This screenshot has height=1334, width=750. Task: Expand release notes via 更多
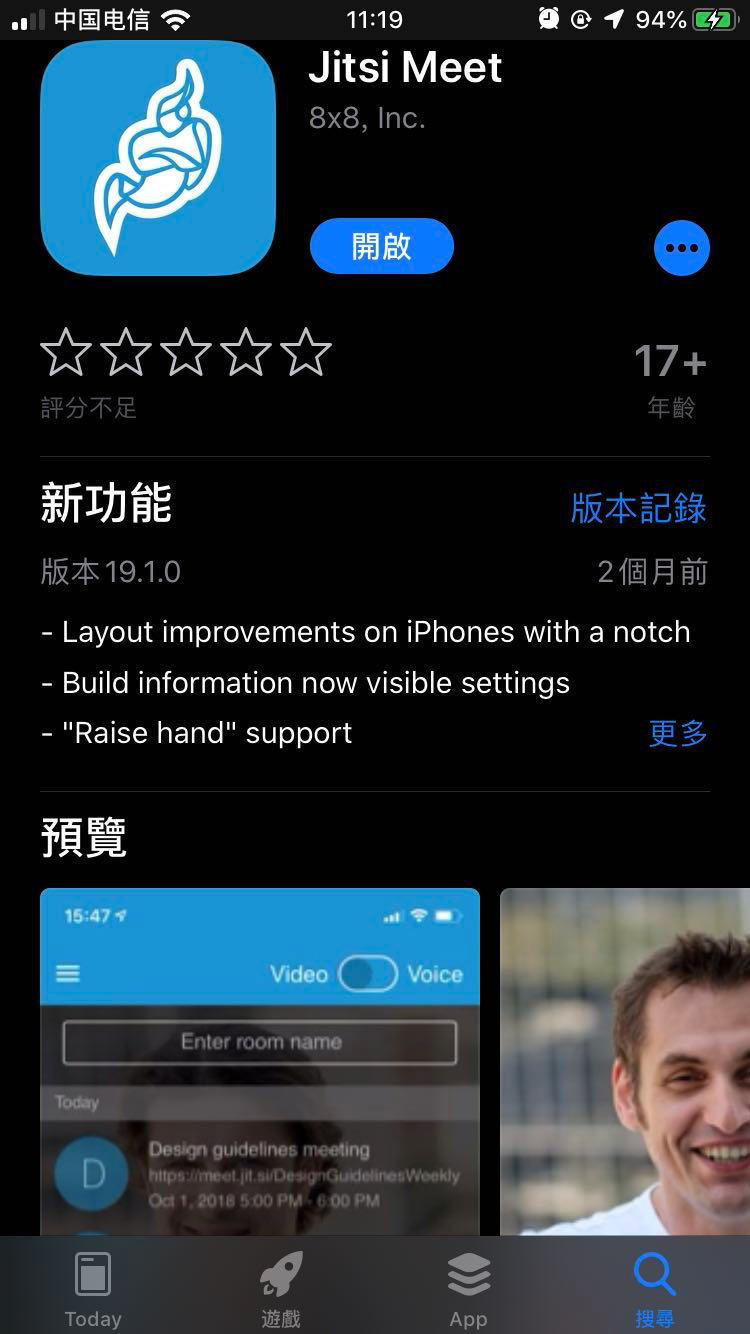[677, 733]
